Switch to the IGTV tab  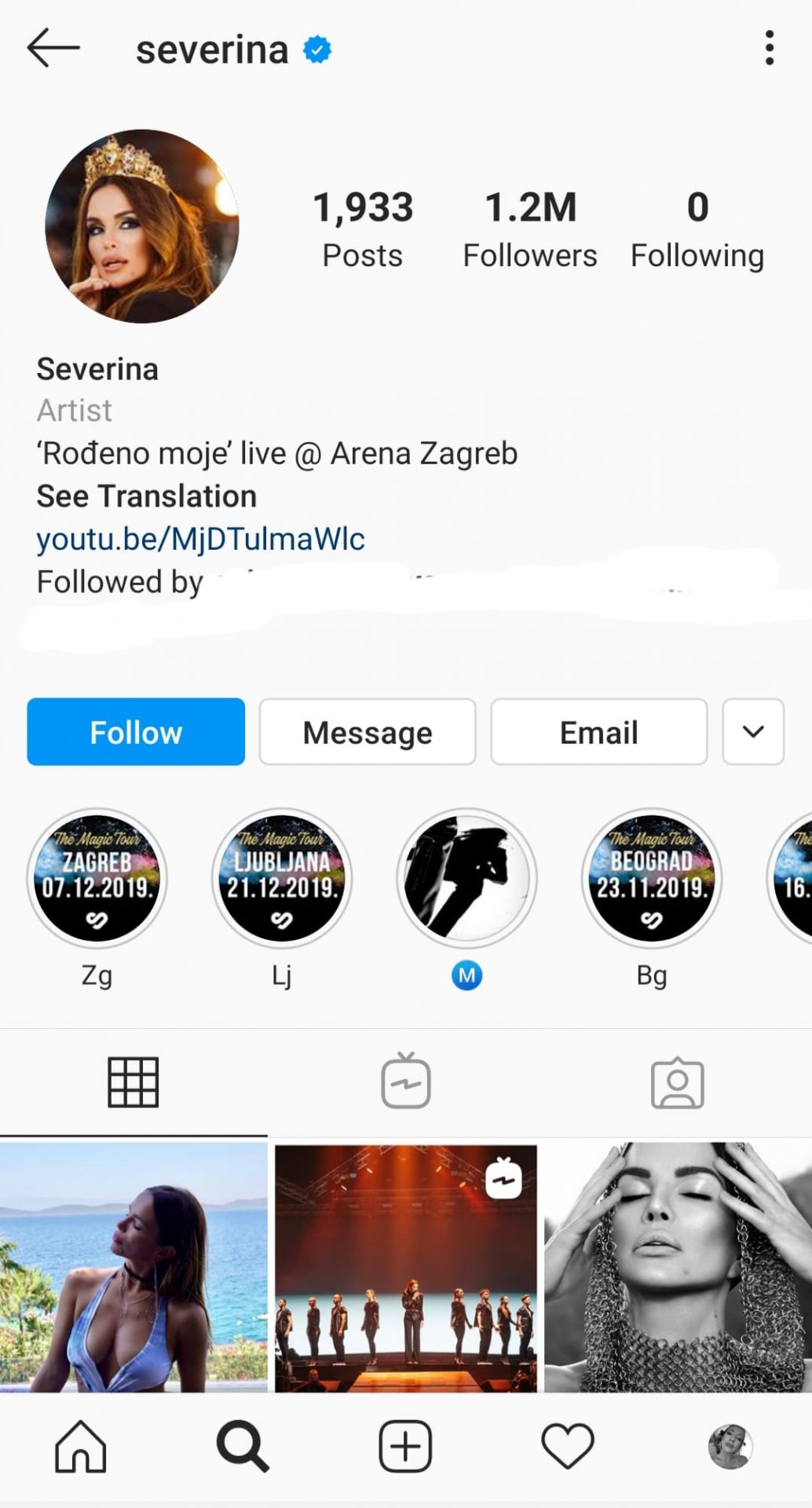pyautogui.click(x=405, y=1082)
